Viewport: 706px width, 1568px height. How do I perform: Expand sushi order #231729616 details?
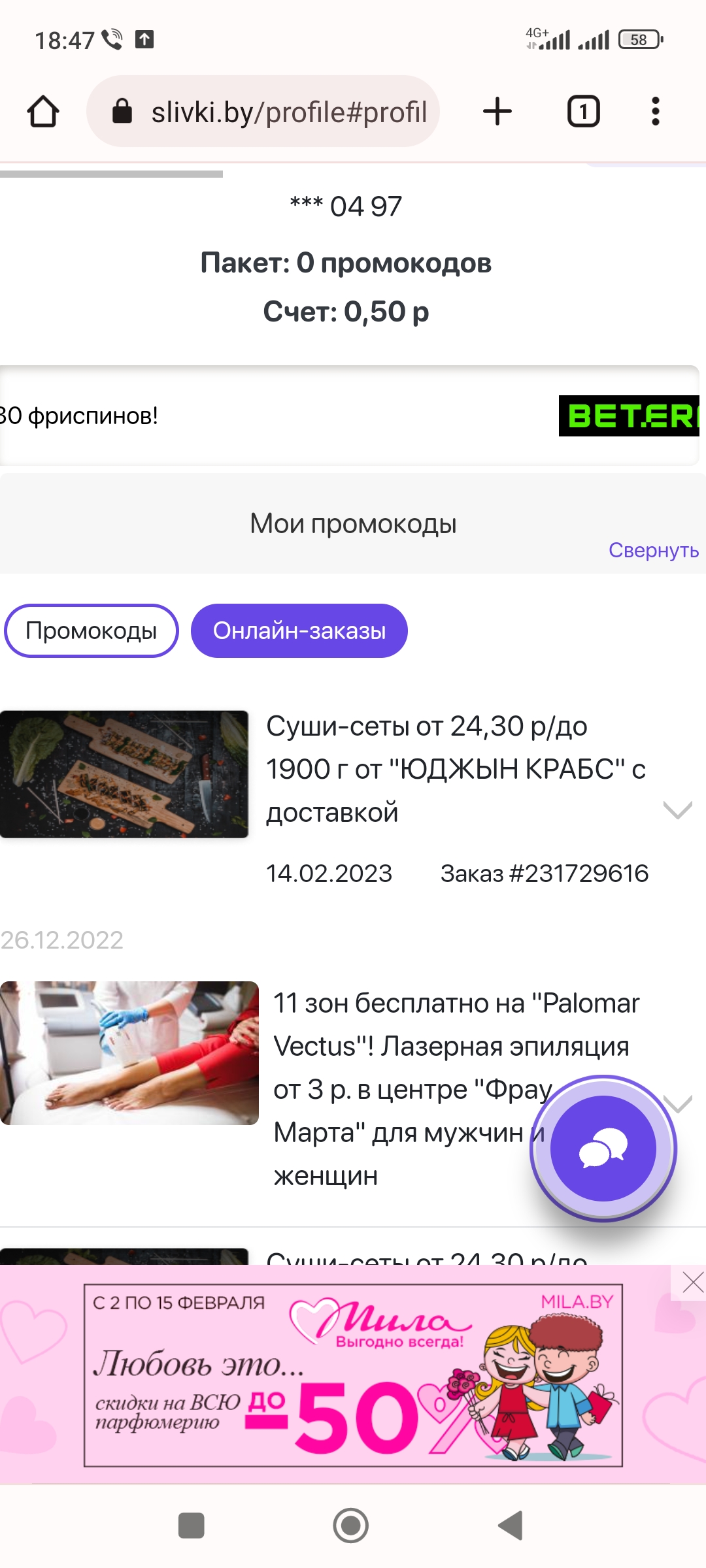click(677, 810)
